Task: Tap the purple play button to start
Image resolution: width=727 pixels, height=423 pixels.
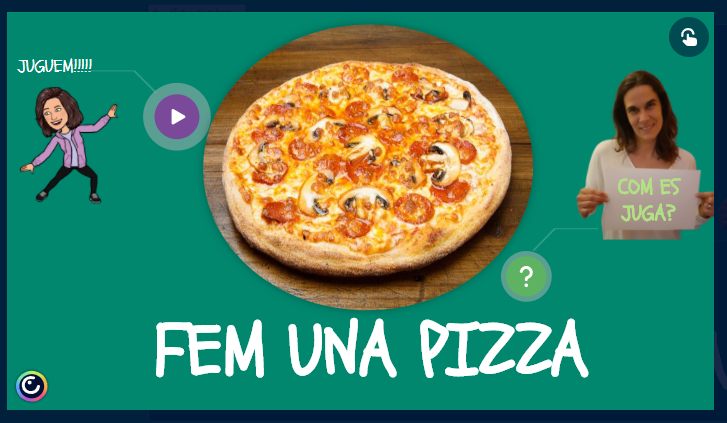Action: point(177,117)
